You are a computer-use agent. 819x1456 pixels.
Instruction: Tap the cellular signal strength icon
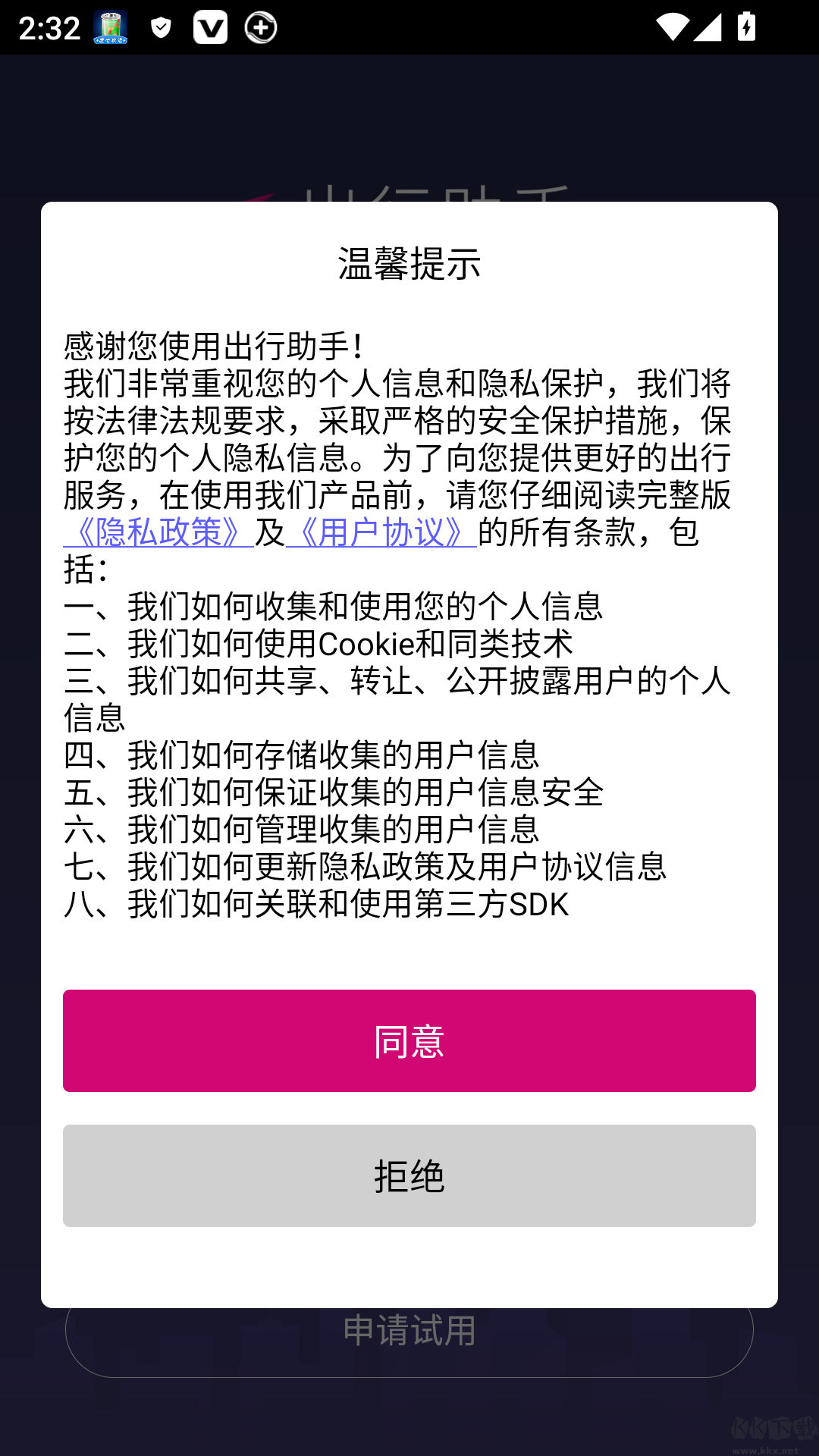(x=707, y=27)
